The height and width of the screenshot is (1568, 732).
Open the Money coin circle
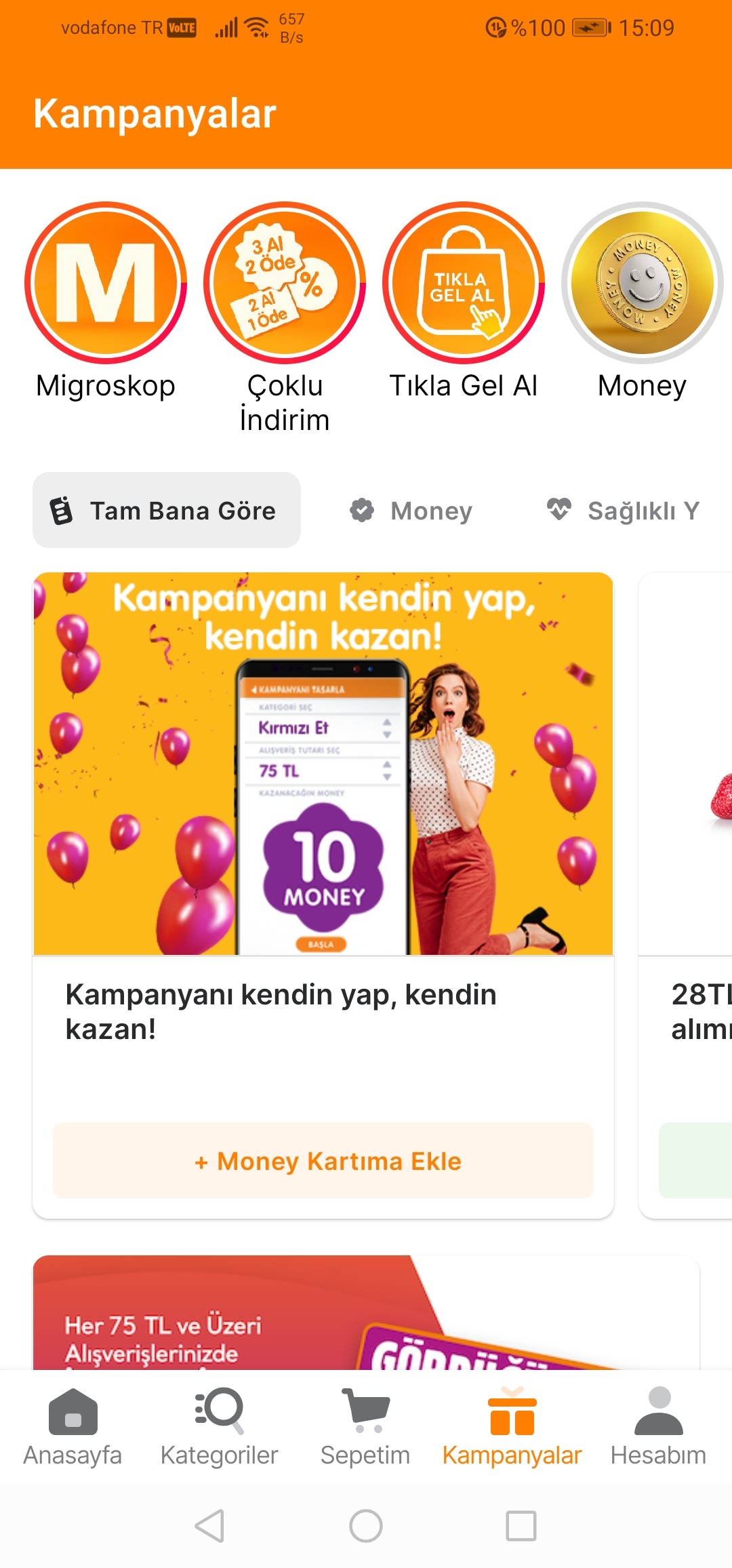(642, 283)
